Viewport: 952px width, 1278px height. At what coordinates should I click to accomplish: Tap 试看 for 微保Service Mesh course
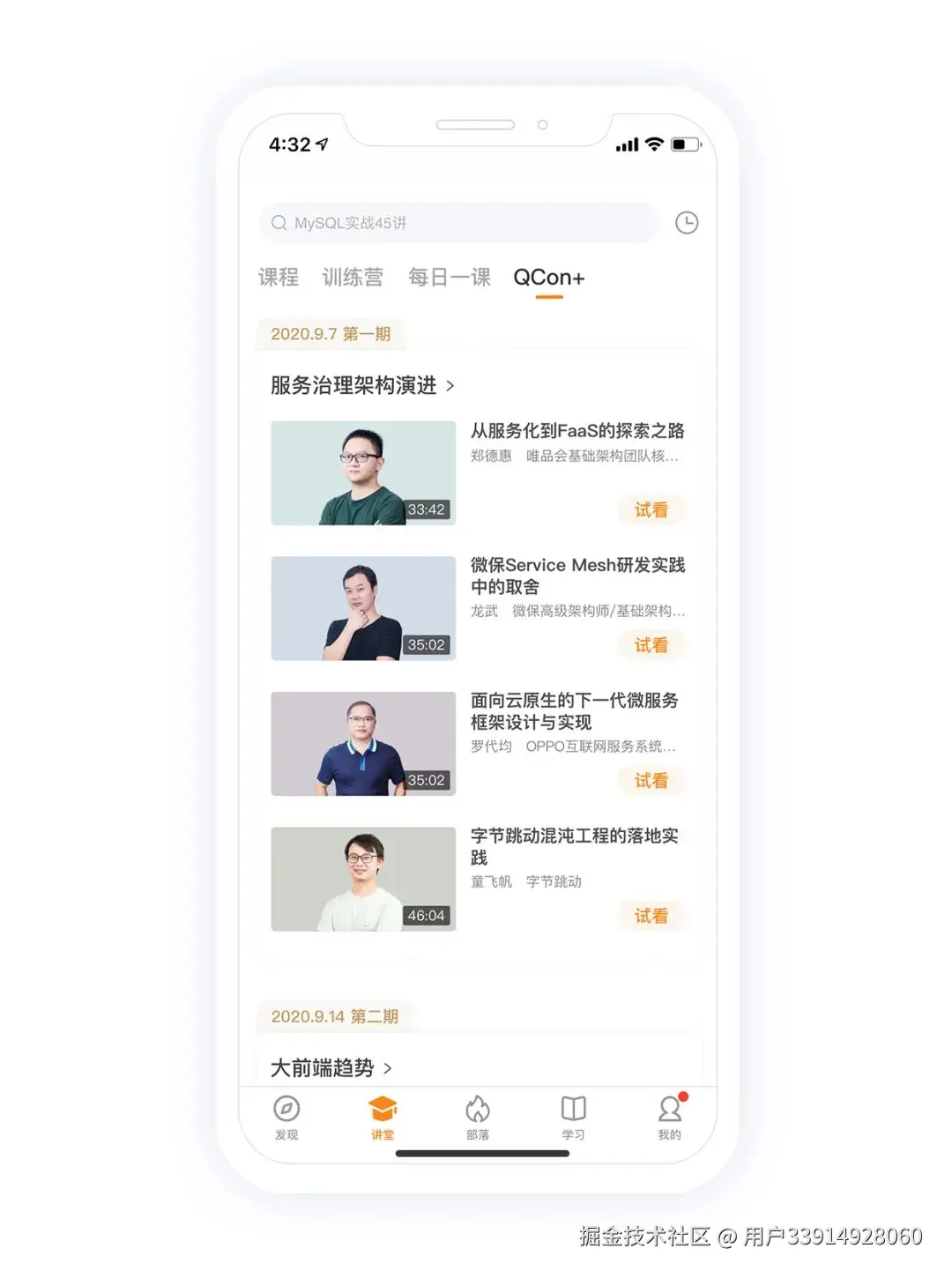[651, 645]
